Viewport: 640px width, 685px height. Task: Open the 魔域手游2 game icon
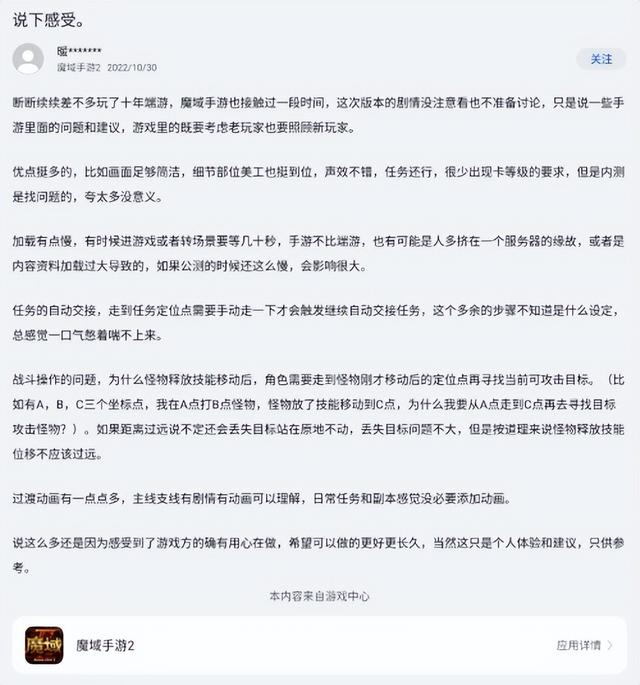(x=44, y=646)
